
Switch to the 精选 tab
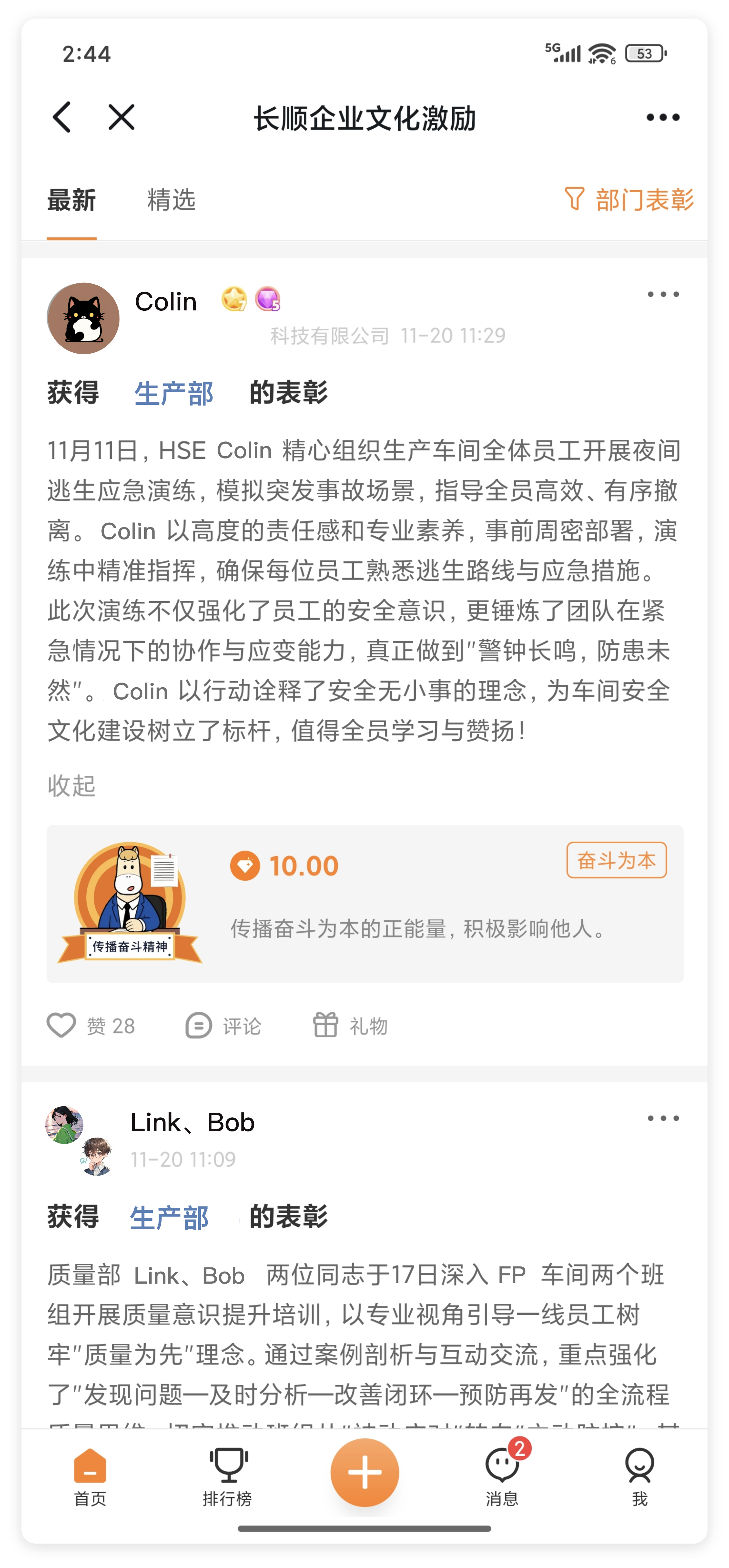(171, 200)
